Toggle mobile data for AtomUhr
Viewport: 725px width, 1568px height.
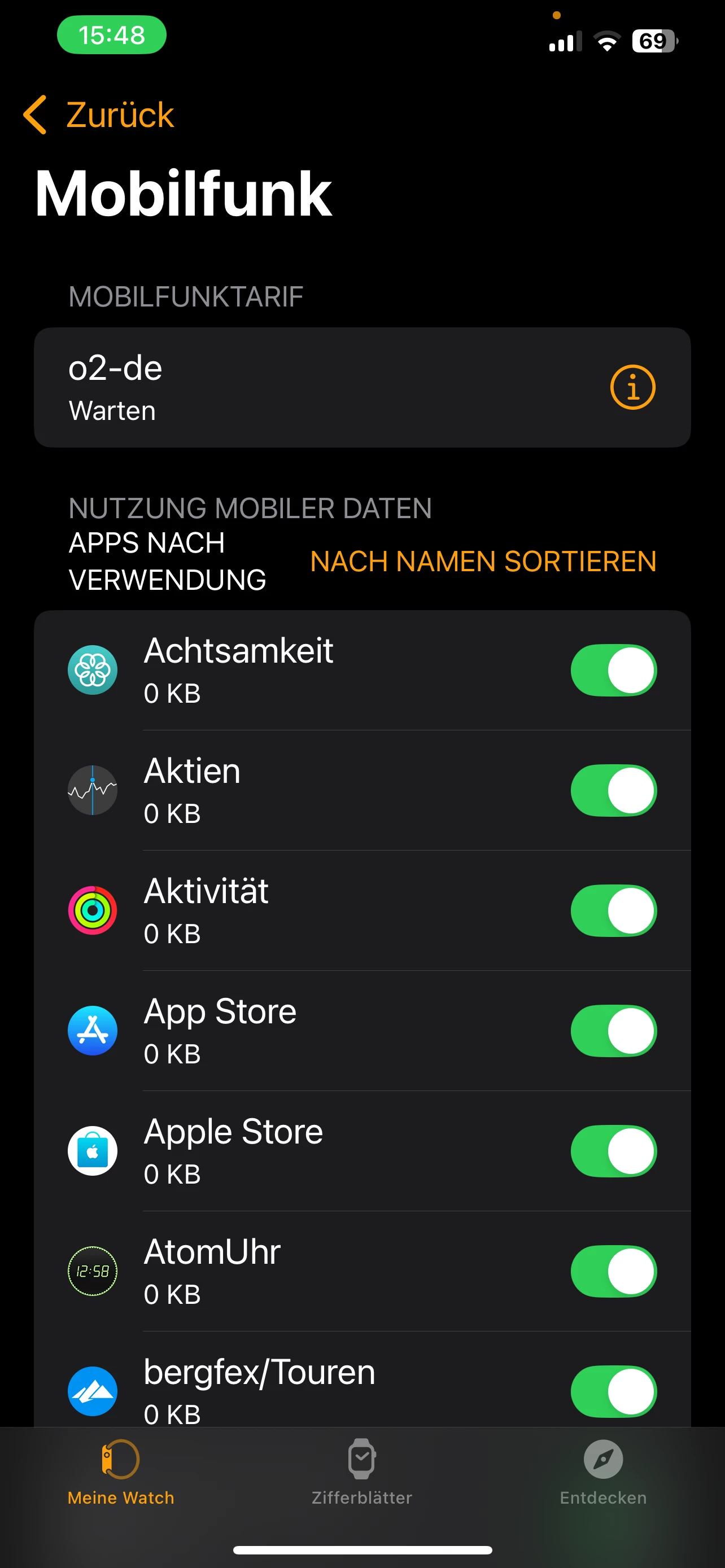pos(613,1271)
